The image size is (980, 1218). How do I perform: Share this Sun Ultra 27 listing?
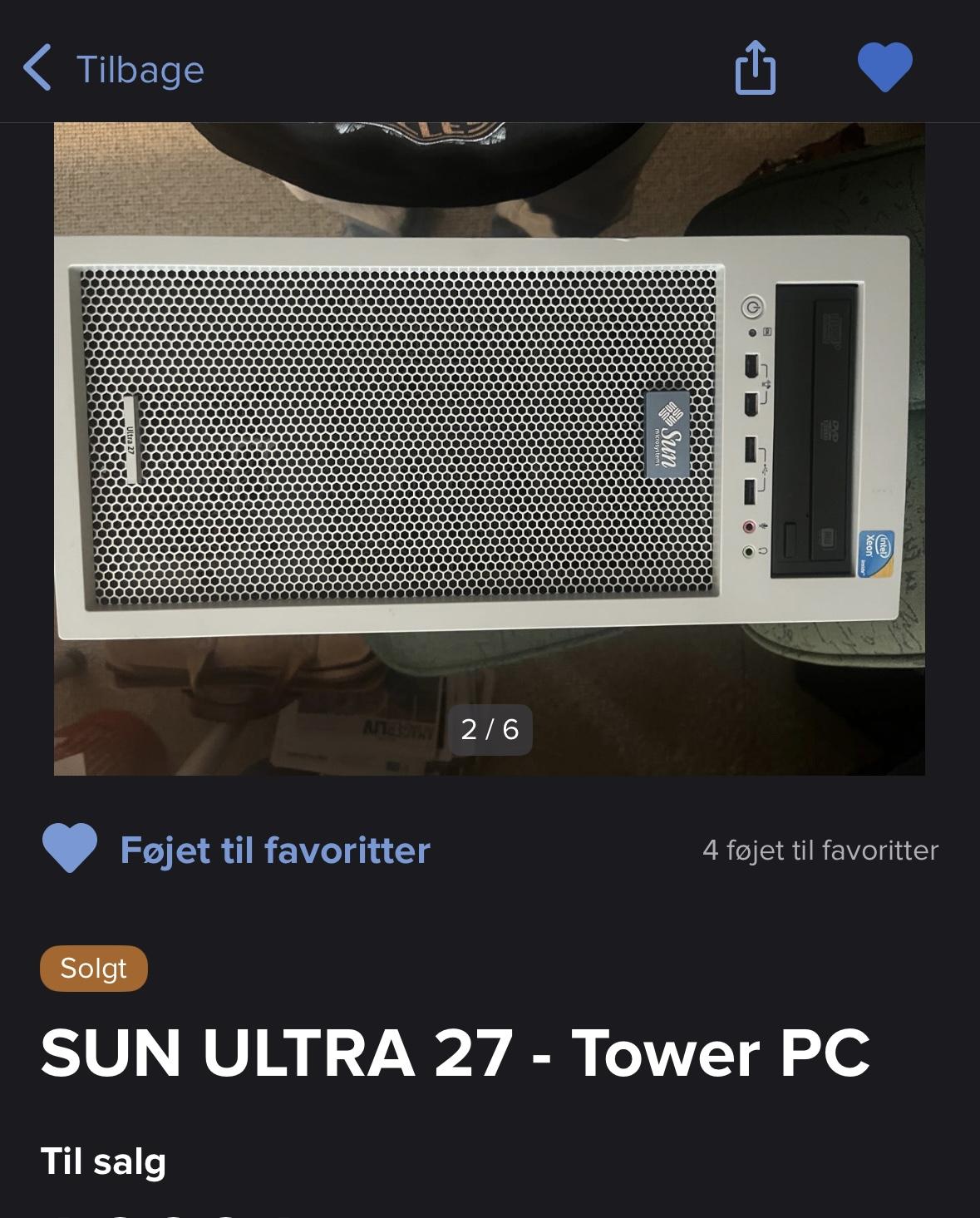755,67
